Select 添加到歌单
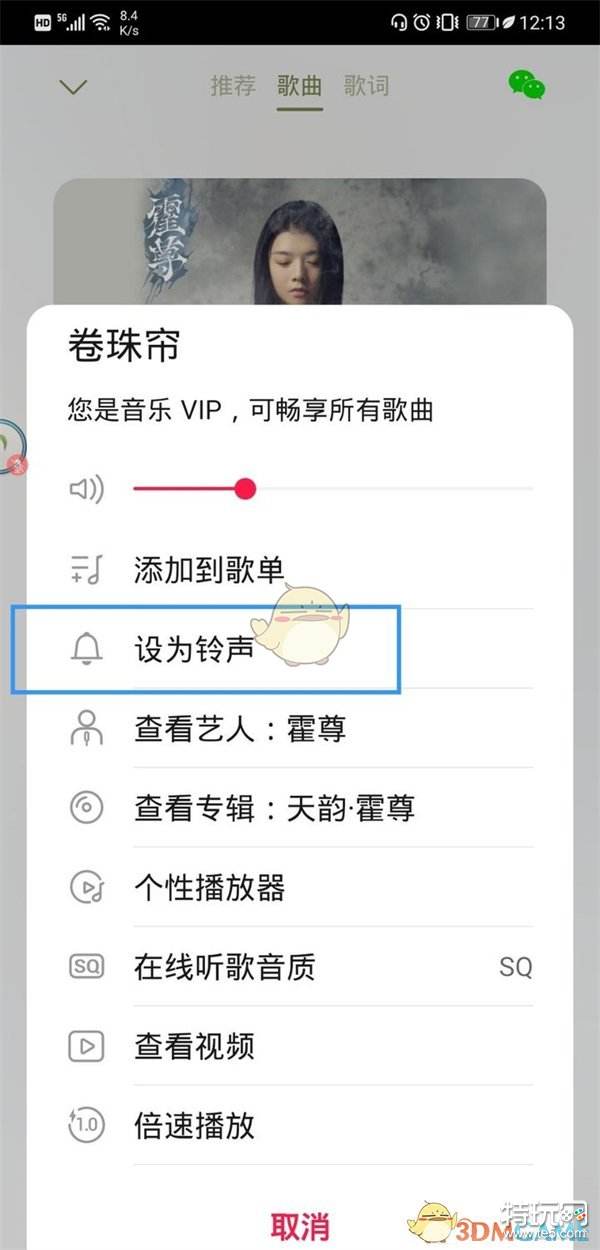 [209, 570]
